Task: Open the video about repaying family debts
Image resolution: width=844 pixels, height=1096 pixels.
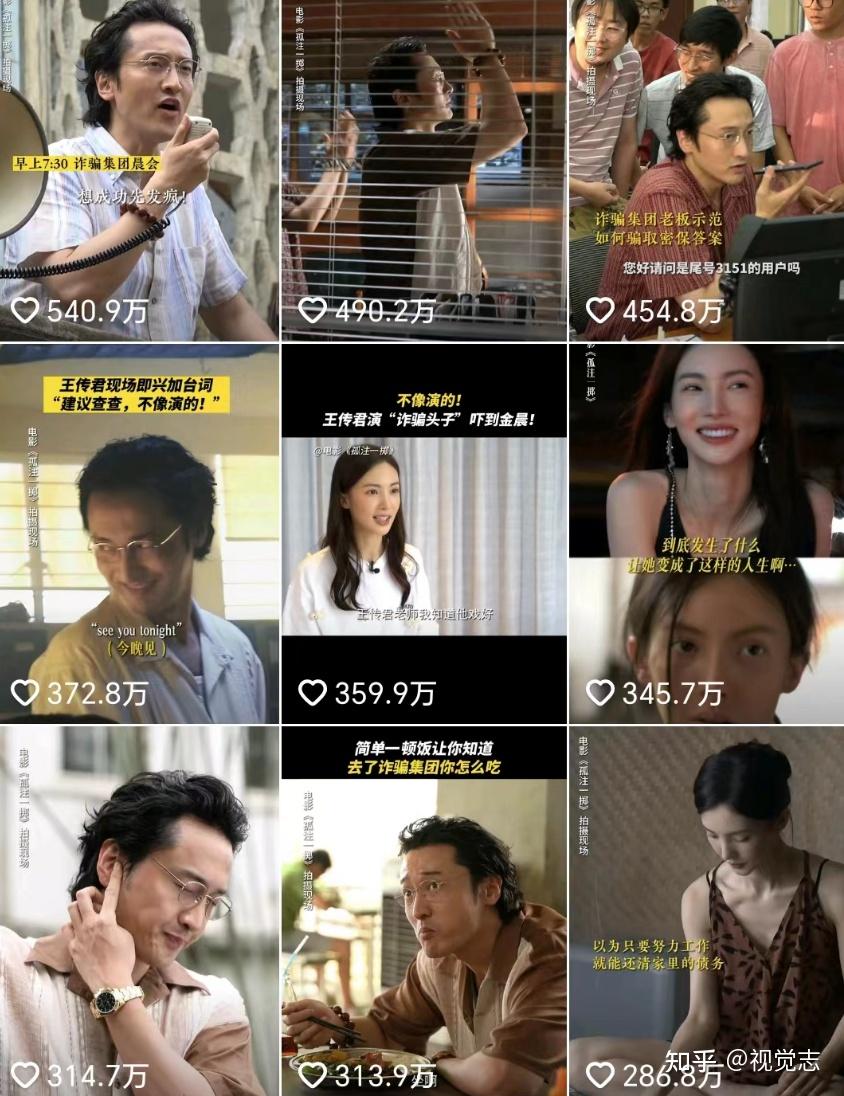Action: (x=706, y=910)
